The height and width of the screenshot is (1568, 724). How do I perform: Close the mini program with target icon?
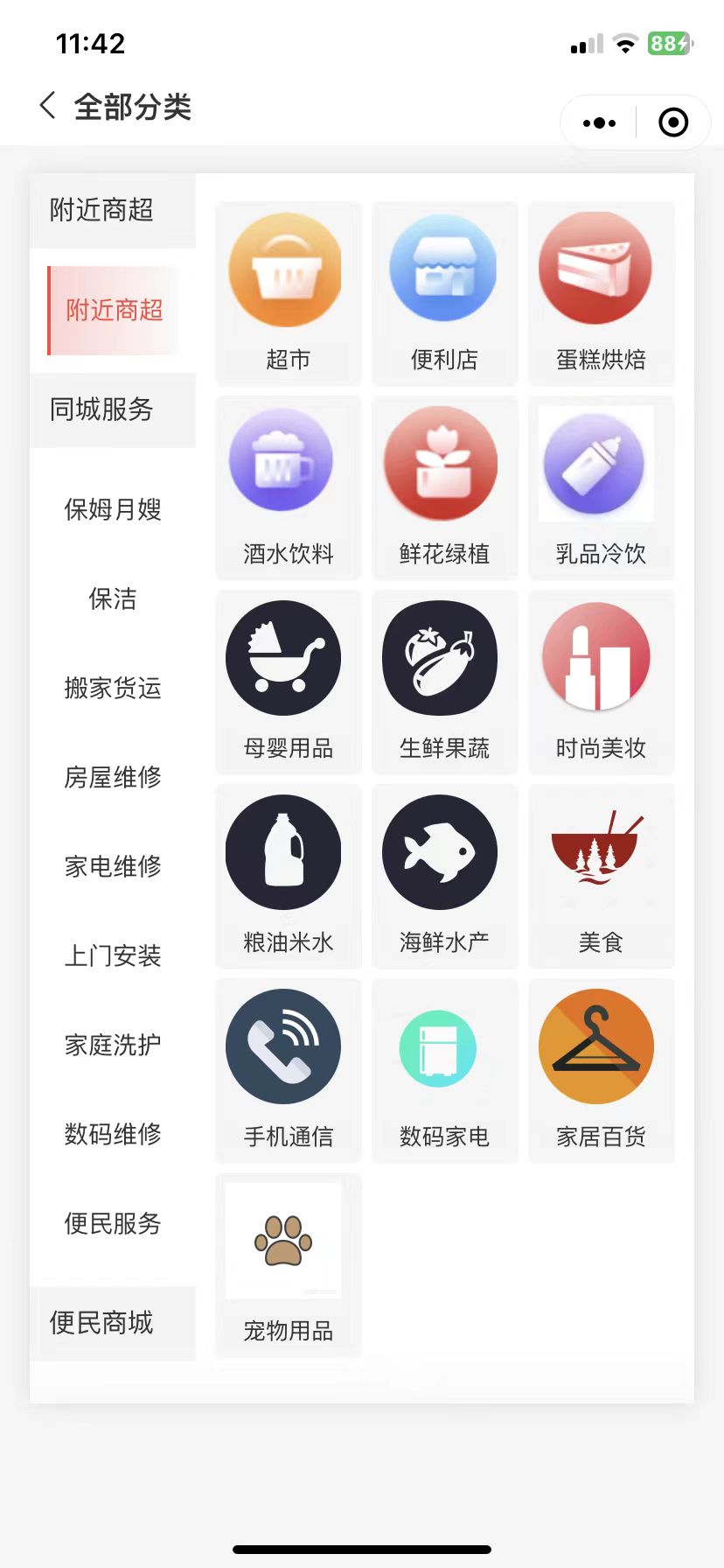[x=673, y=122]
